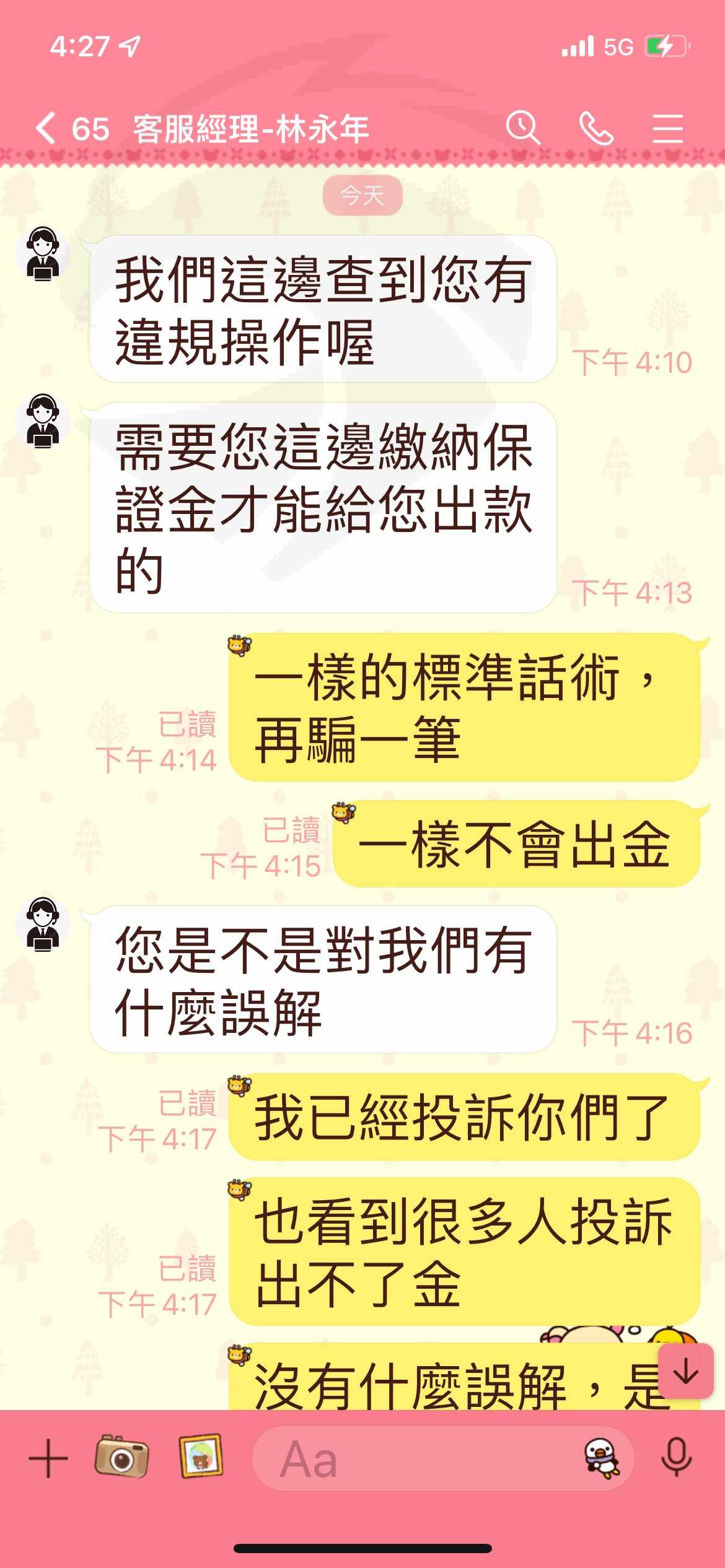The width and height of the screenshot is (725, 1568).
Task: Open the plus attachment menu
Action: [48, 1459]
